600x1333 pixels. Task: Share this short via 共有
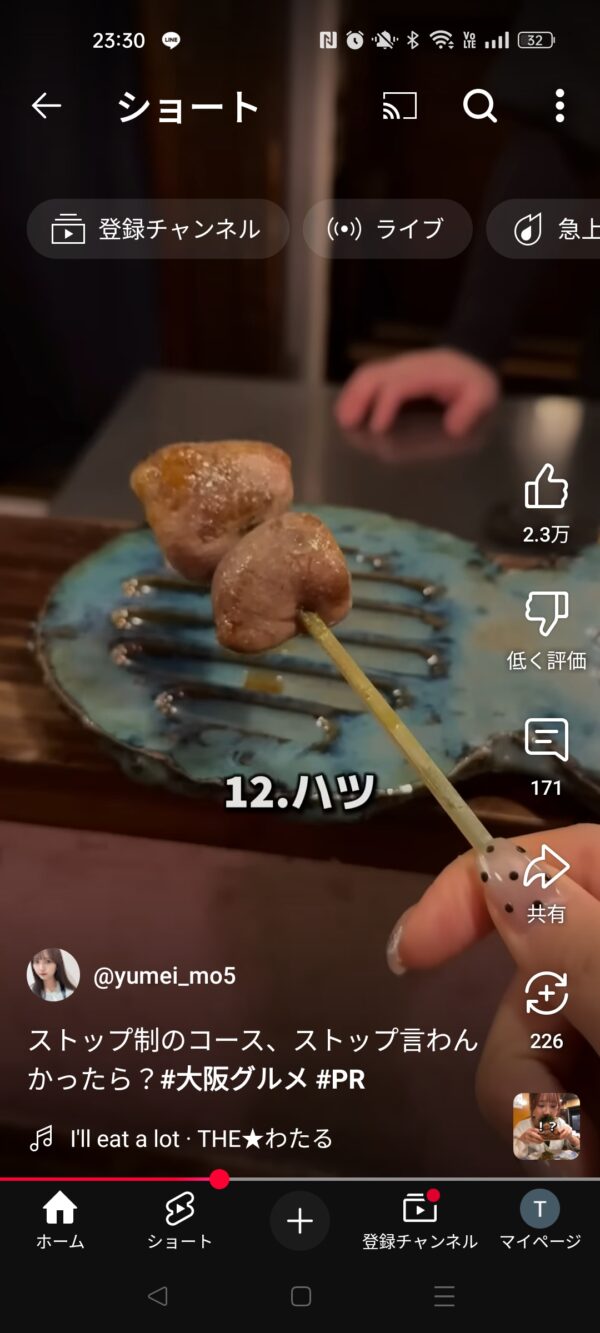point(546,868)
